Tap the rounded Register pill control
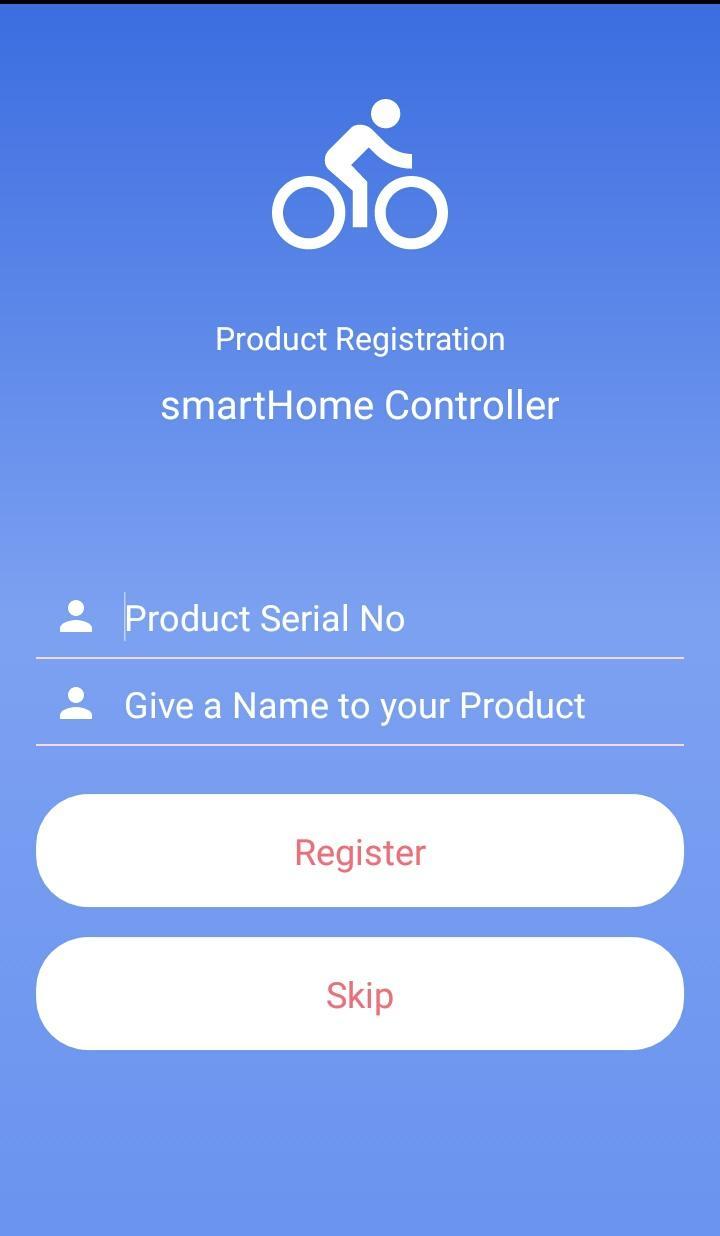720x1236 pixels. [360, 851]
